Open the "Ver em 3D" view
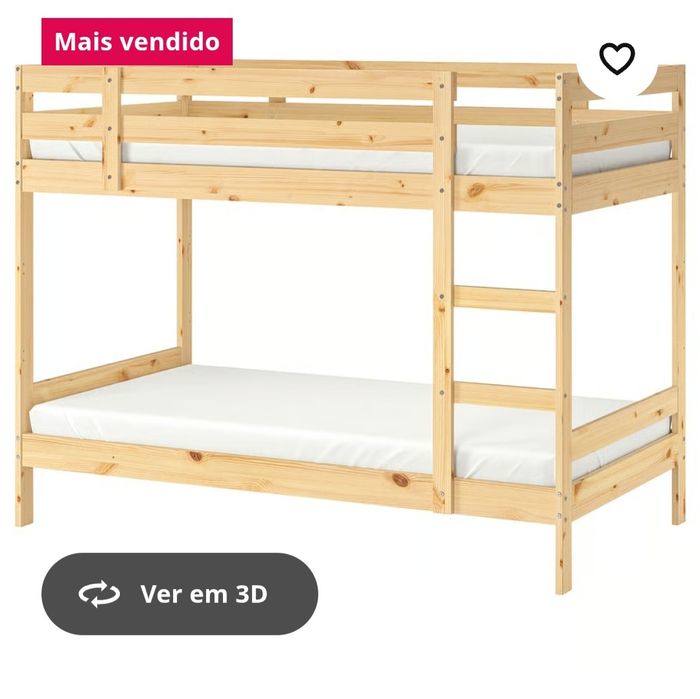The height and width of the screenshot is (699, 700). pos(180,594)
